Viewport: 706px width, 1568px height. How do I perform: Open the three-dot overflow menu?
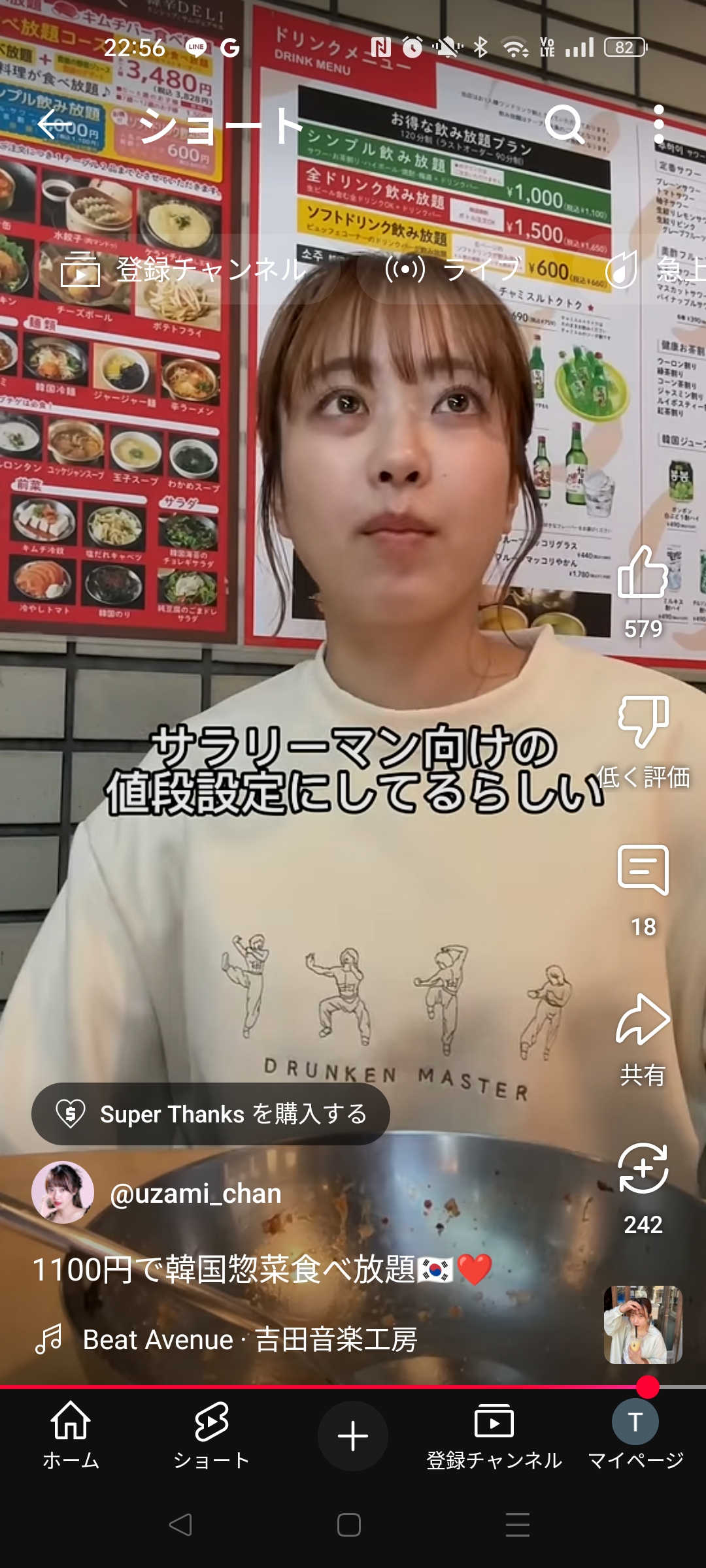[659, 124]
